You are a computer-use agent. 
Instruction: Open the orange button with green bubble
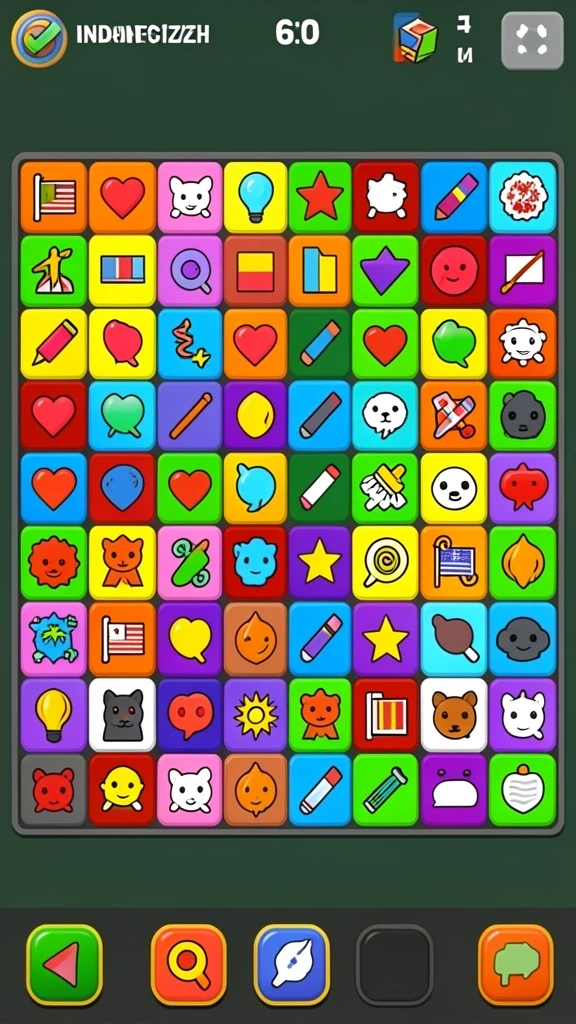pyautogui.click(x=516, y=964)
